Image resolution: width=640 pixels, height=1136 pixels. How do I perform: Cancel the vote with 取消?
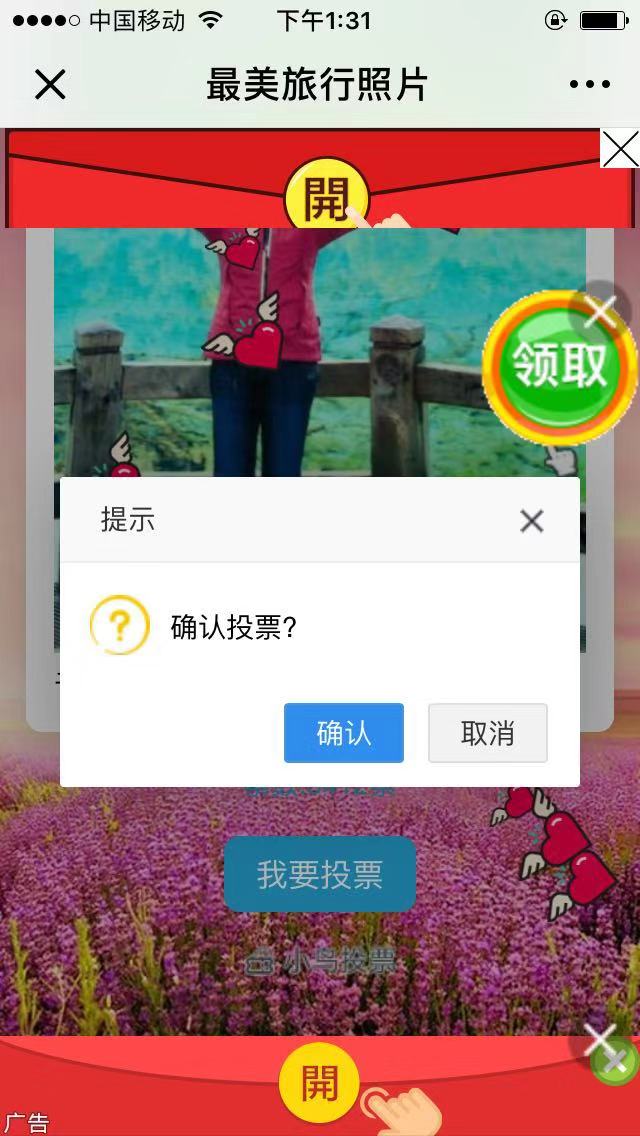click(x=487, y=733)
